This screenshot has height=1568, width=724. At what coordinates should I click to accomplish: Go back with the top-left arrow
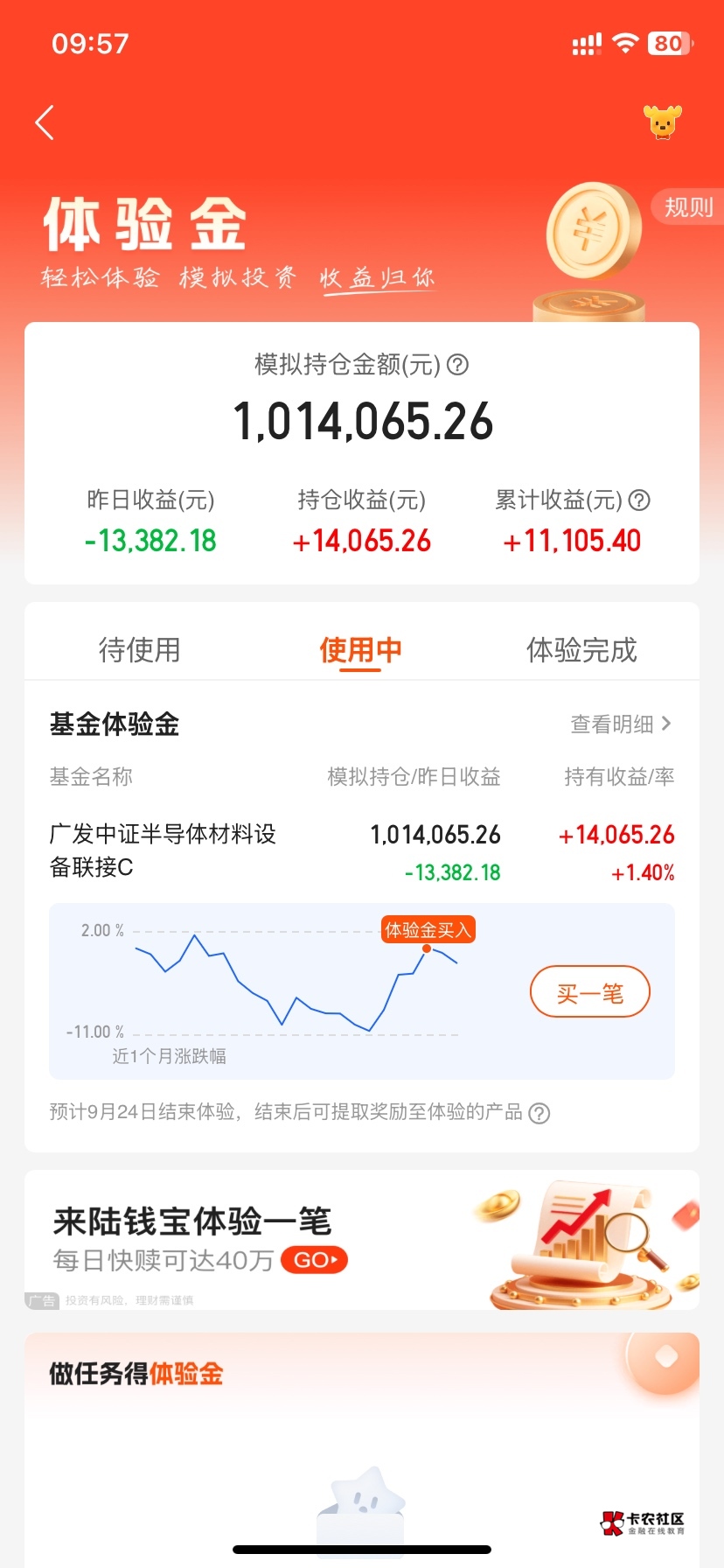tap(45, 122)
